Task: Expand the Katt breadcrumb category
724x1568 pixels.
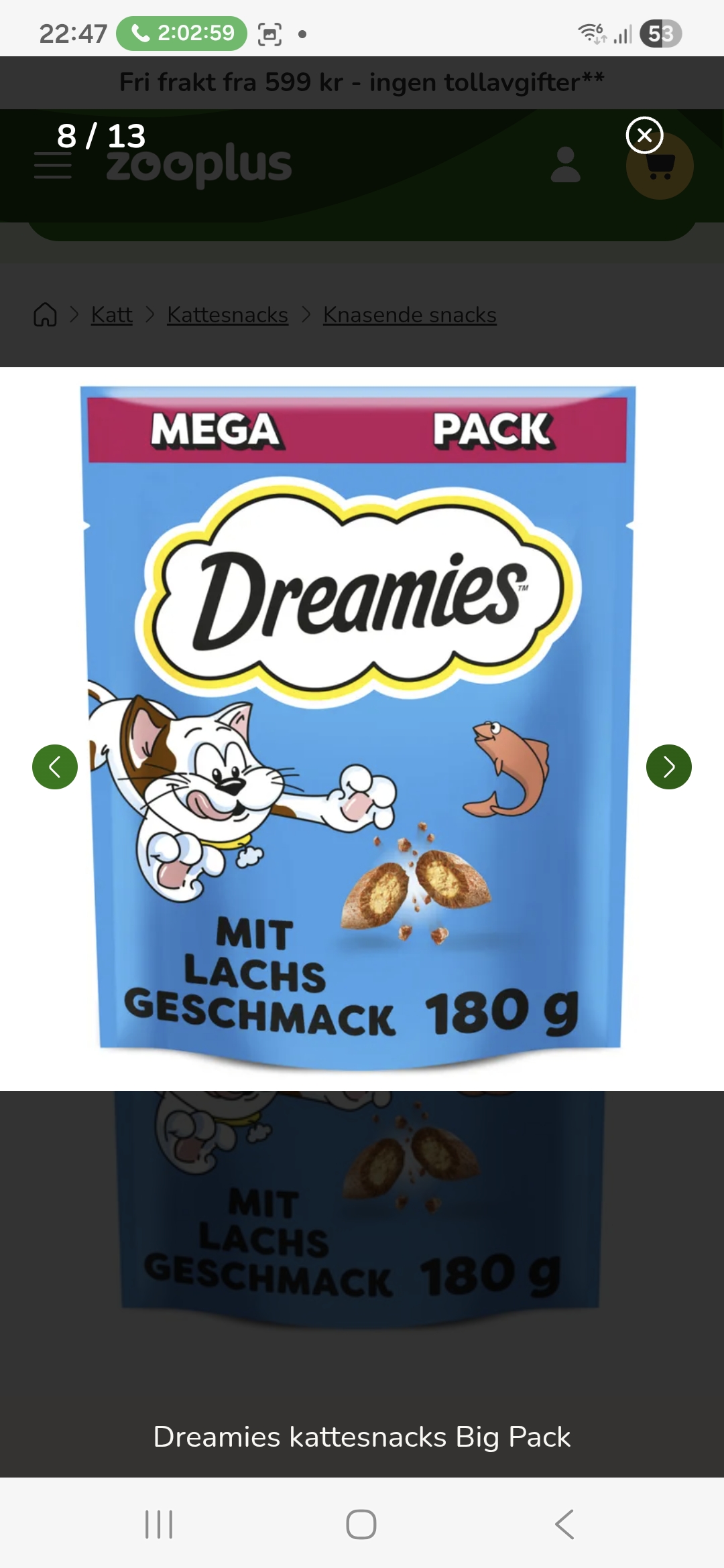Action: click(x=111, y=314)
